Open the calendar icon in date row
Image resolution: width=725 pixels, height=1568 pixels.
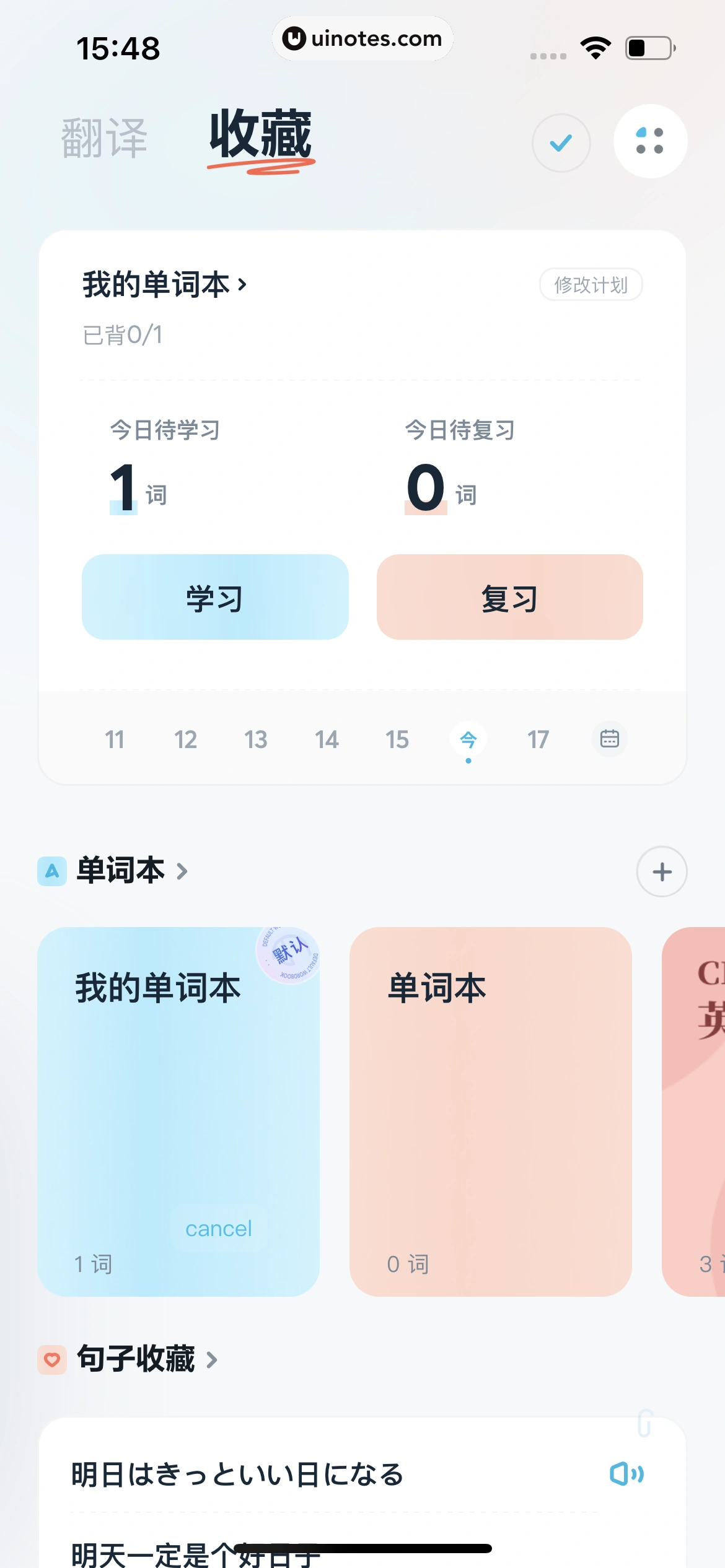click(609, 739)
